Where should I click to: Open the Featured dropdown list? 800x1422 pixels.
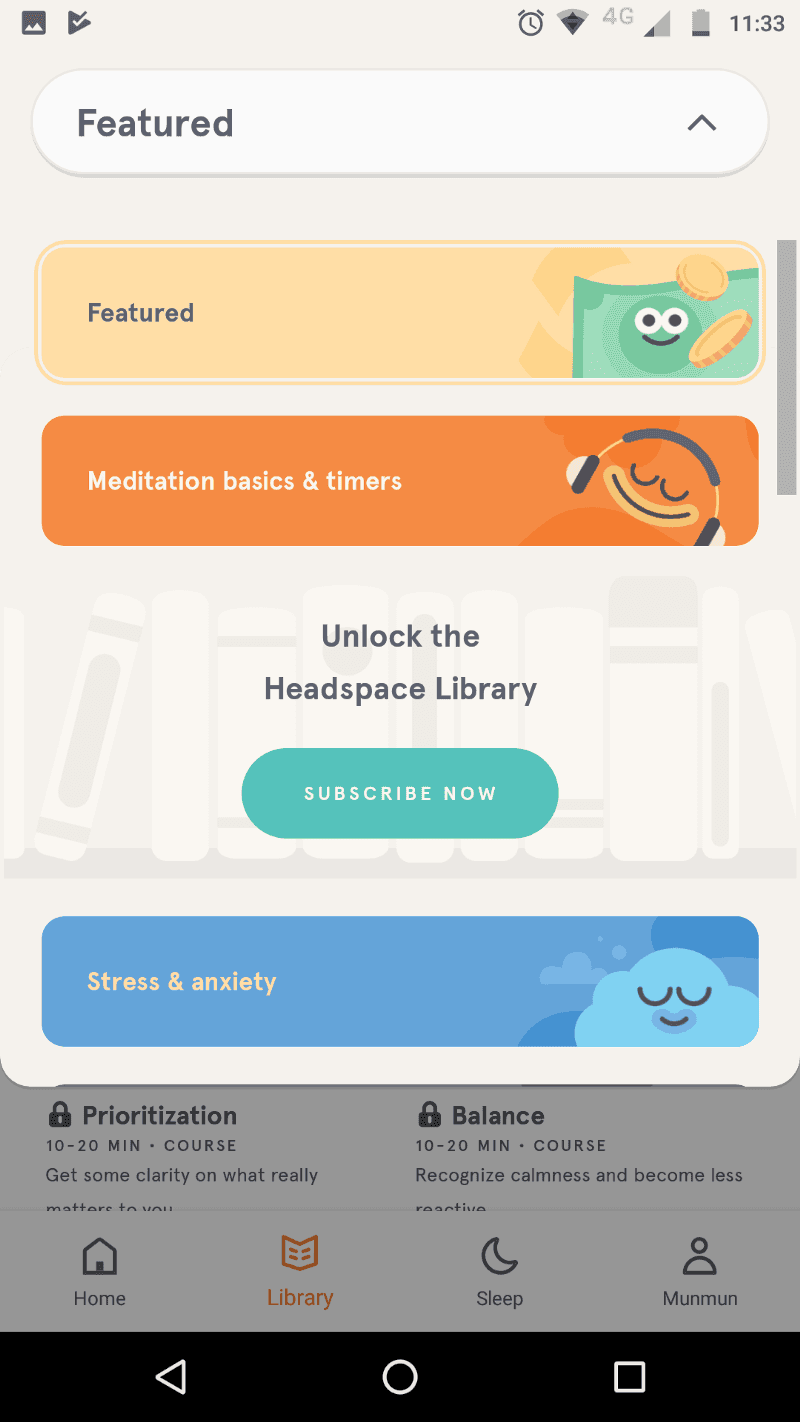[x=400, y=122]
